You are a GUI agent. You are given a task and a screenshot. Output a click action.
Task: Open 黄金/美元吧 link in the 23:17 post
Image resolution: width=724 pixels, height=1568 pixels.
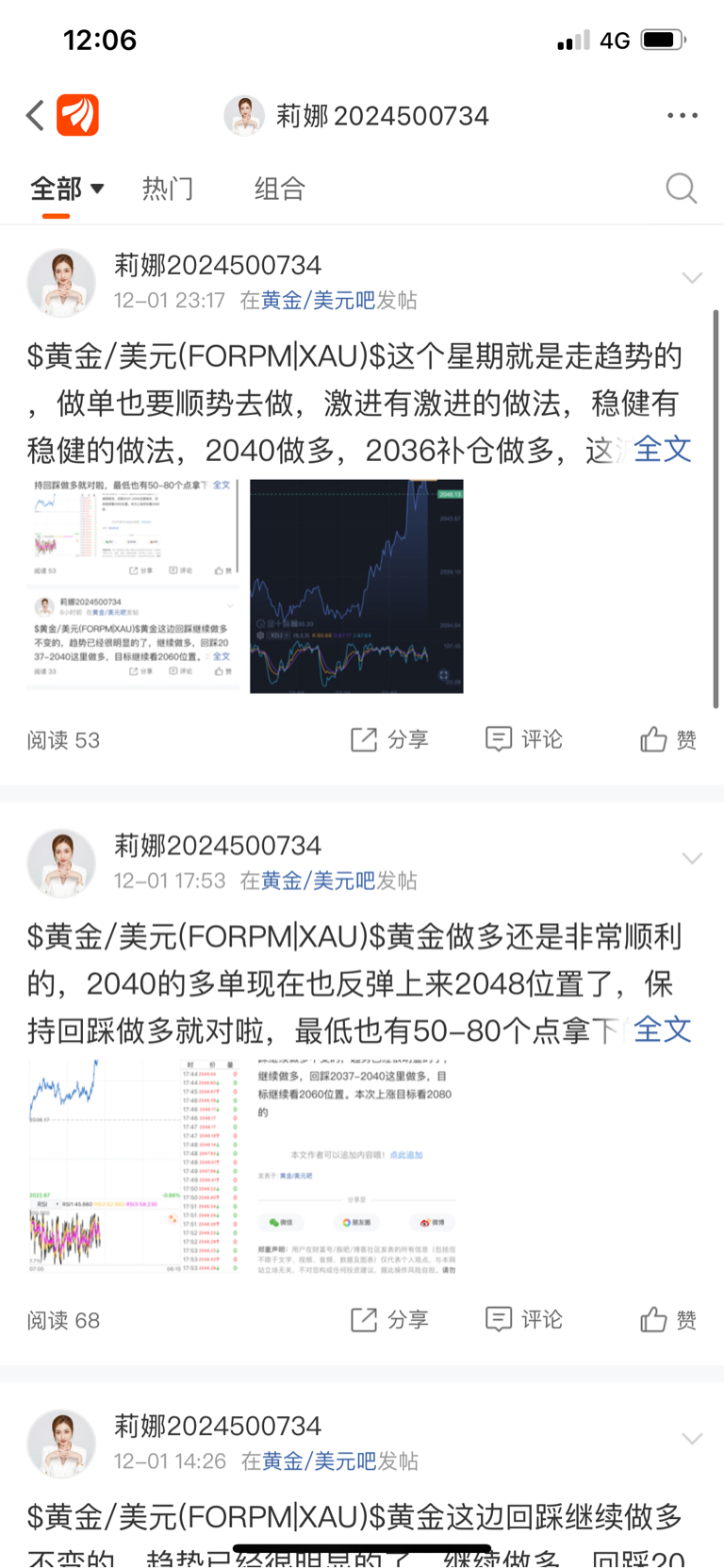click(x=318, y=300)
